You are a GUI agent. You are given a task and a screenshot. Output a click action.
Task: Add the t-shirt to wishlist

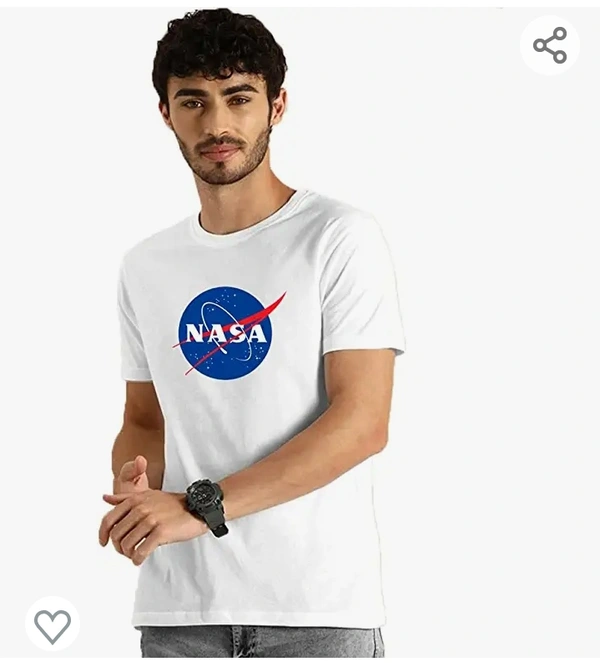click(x=52, y=625)
